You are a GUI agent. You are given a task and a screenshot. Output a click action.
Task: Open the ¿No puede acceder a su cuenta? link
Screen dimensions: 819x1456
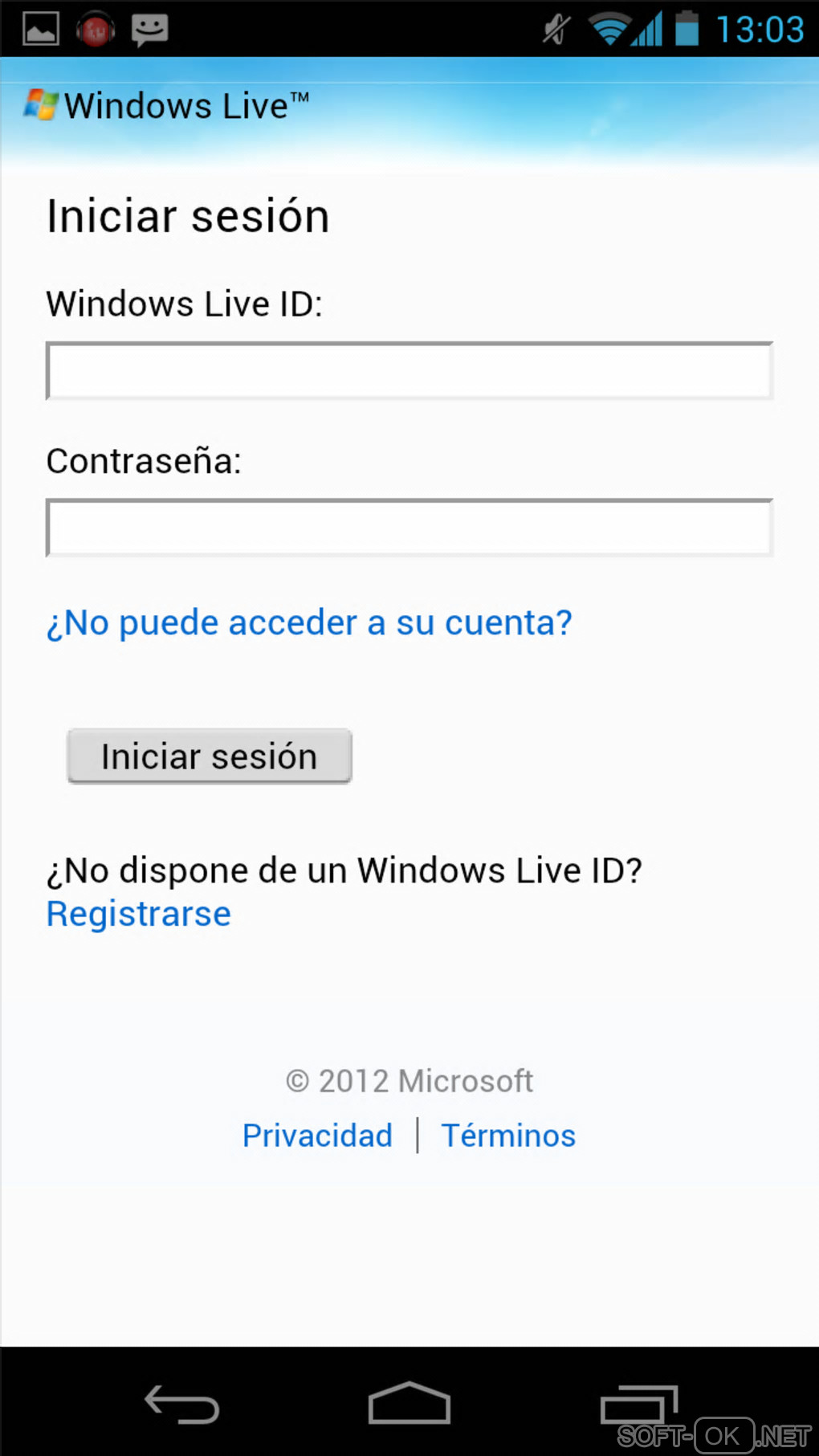tap(309, 622)
